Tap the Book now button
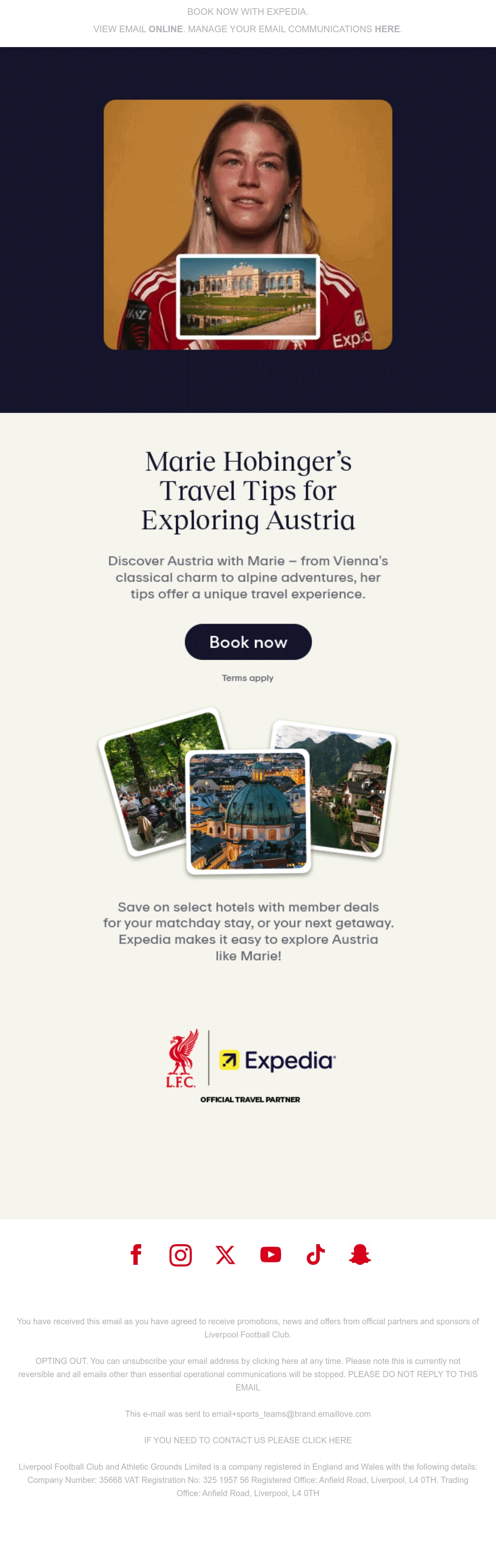 point(248,641)
